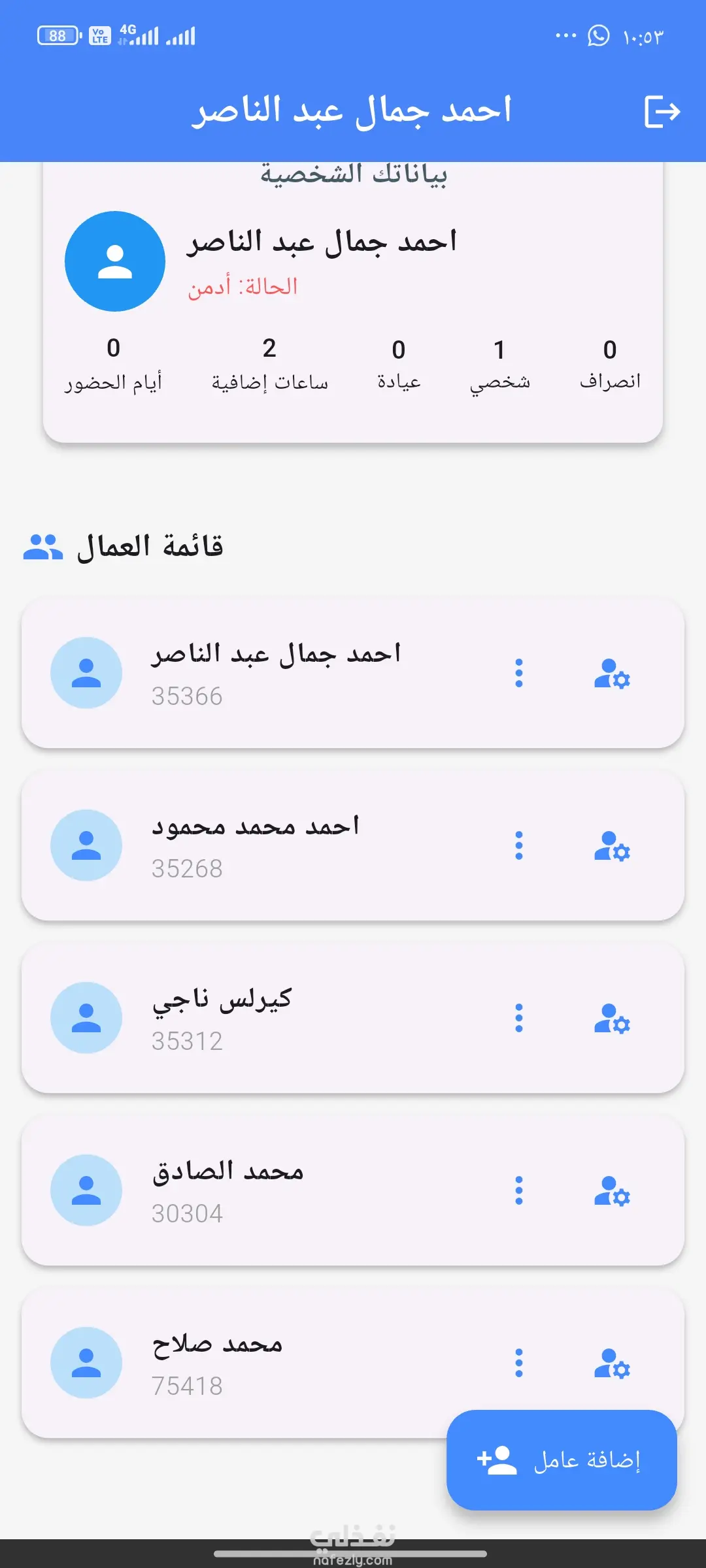Tap the logout icon in the app bar
The height and width of the screenshot is (1568, 706).
pyautogui.click(x=662, y=112)
